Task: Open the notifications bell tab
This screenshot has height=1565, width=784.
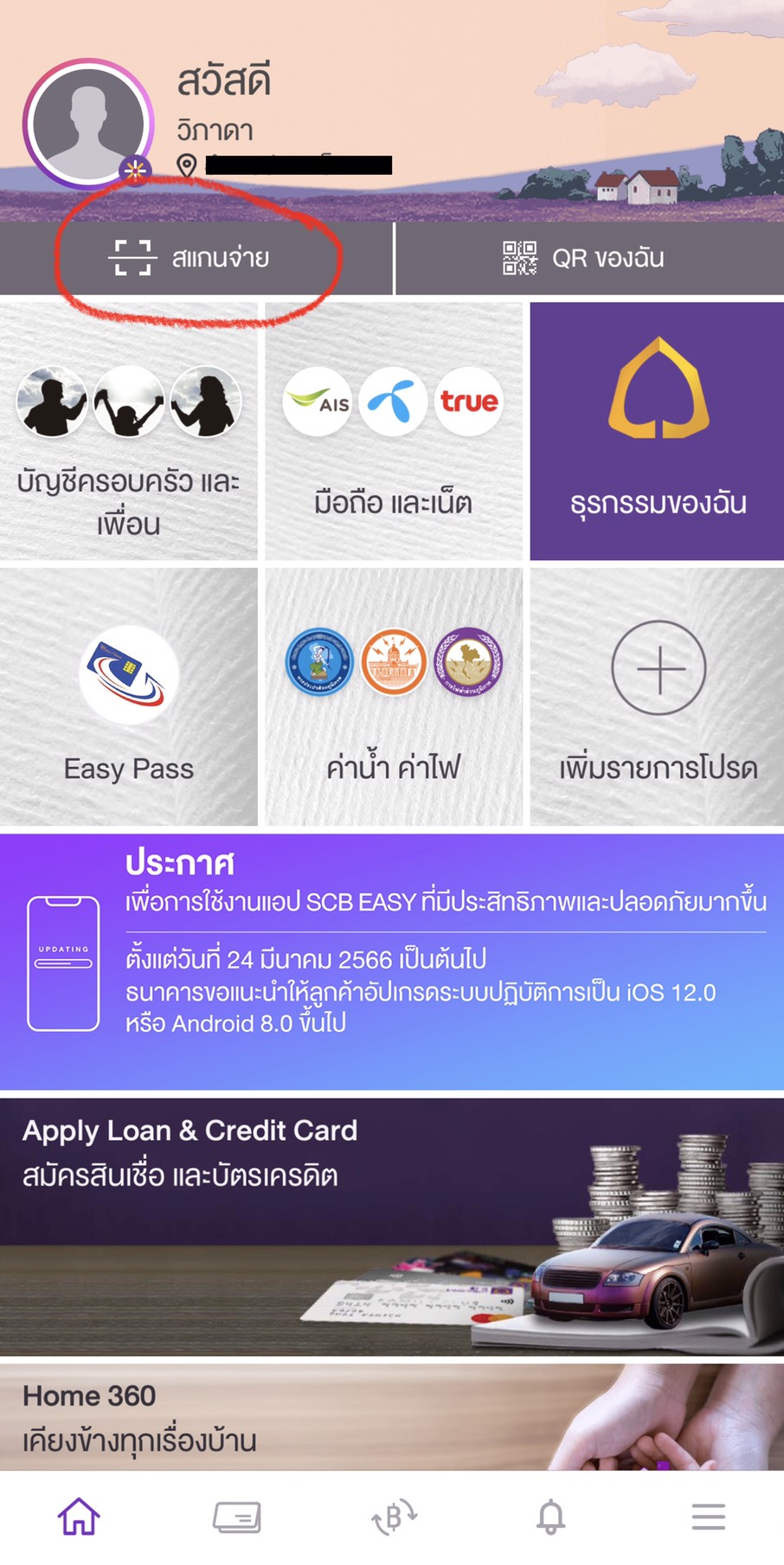Action: tap(551, 1517)
